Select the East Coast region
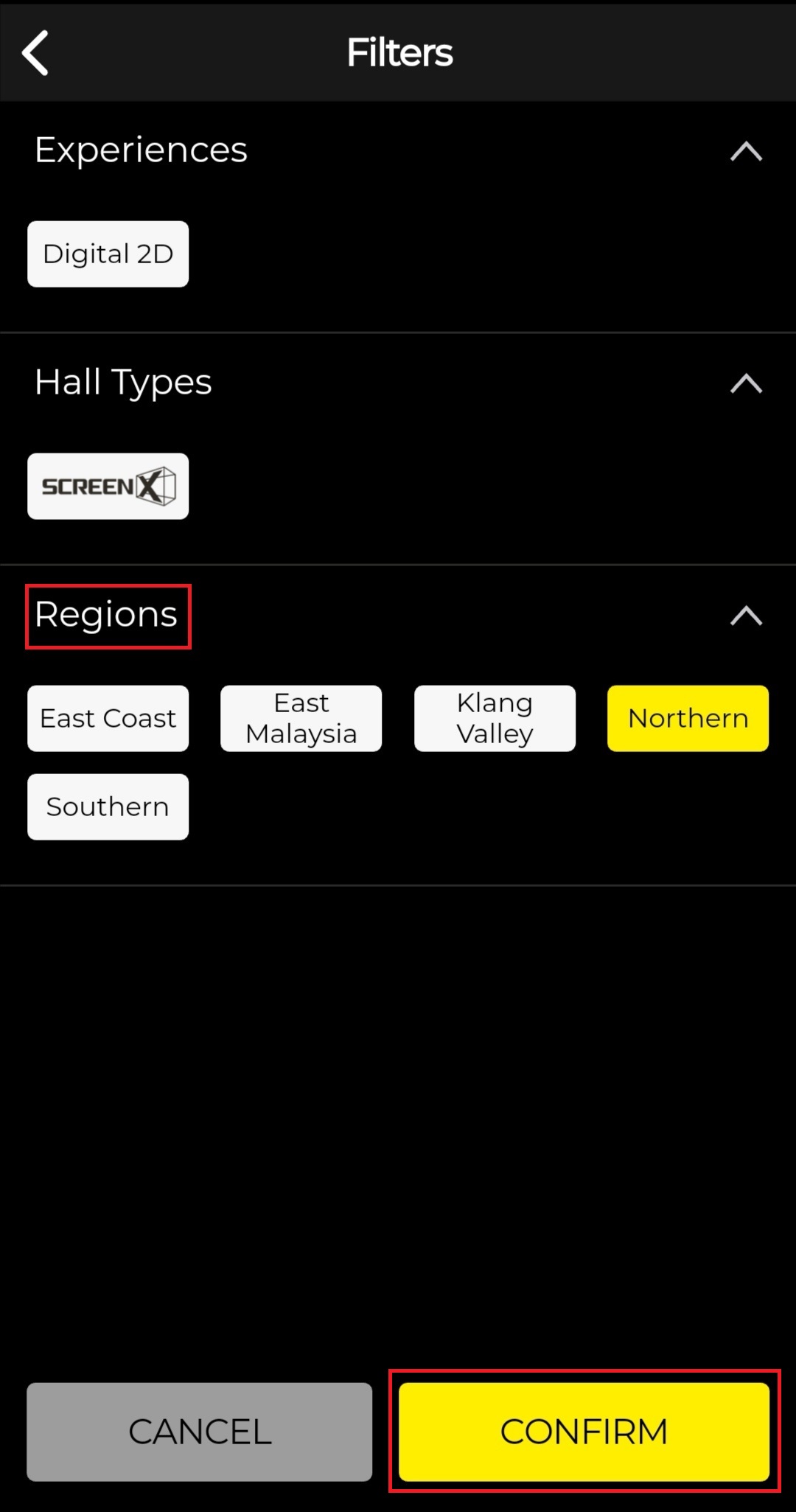This screenshot has height=1512, width=796. (108, 718)
